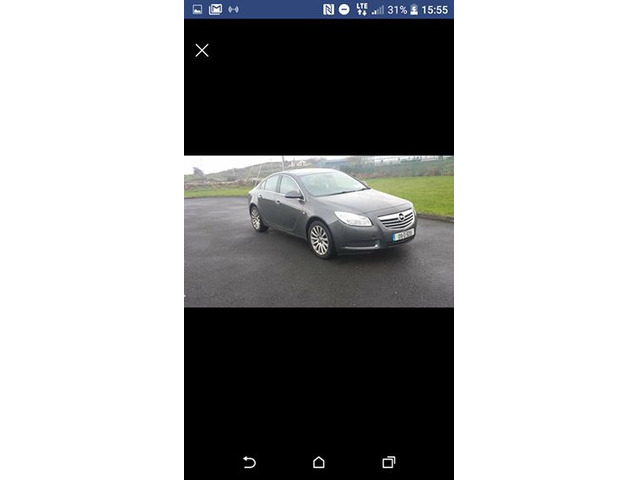Tap the system back button

[249, 462]
